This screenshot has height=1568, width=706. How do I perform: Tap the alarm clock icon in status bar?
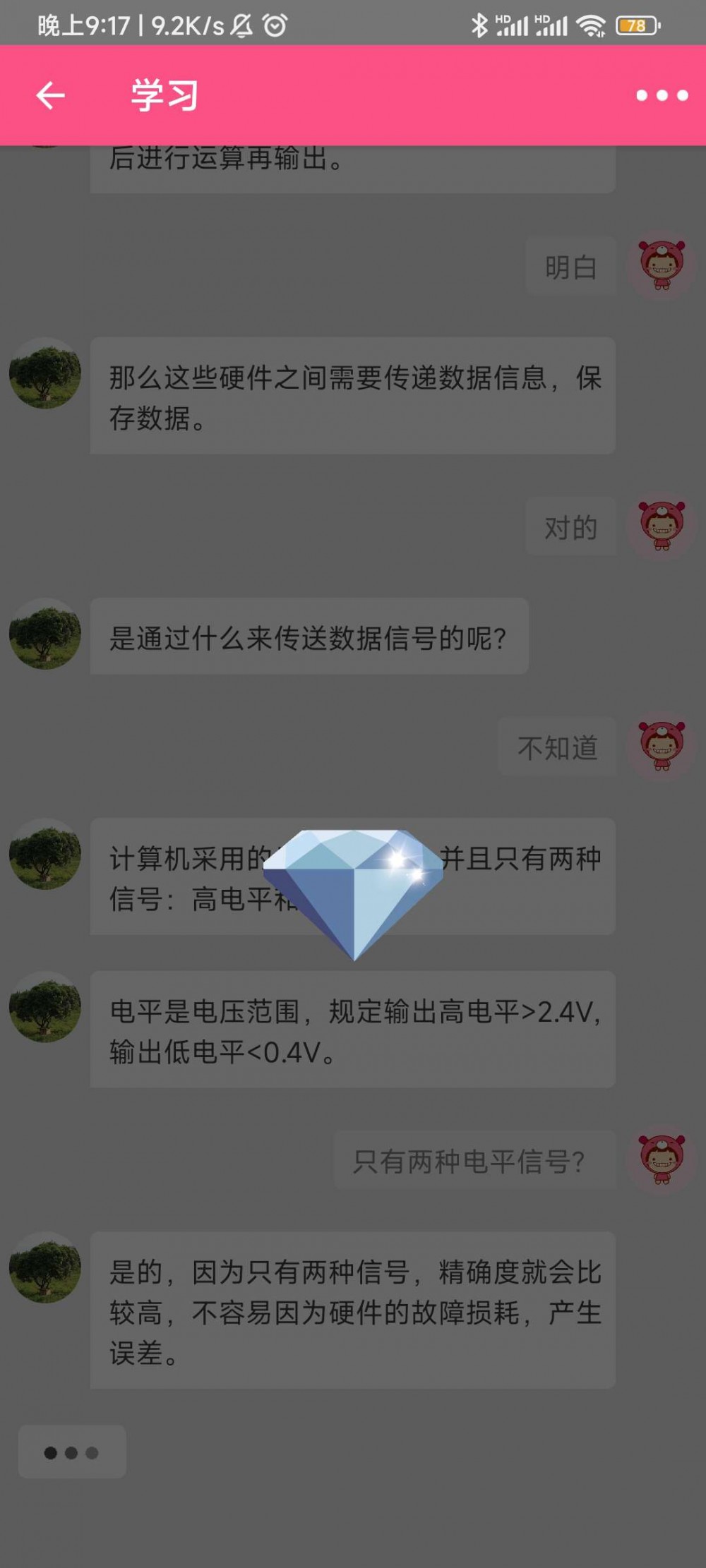pos(274,25)
